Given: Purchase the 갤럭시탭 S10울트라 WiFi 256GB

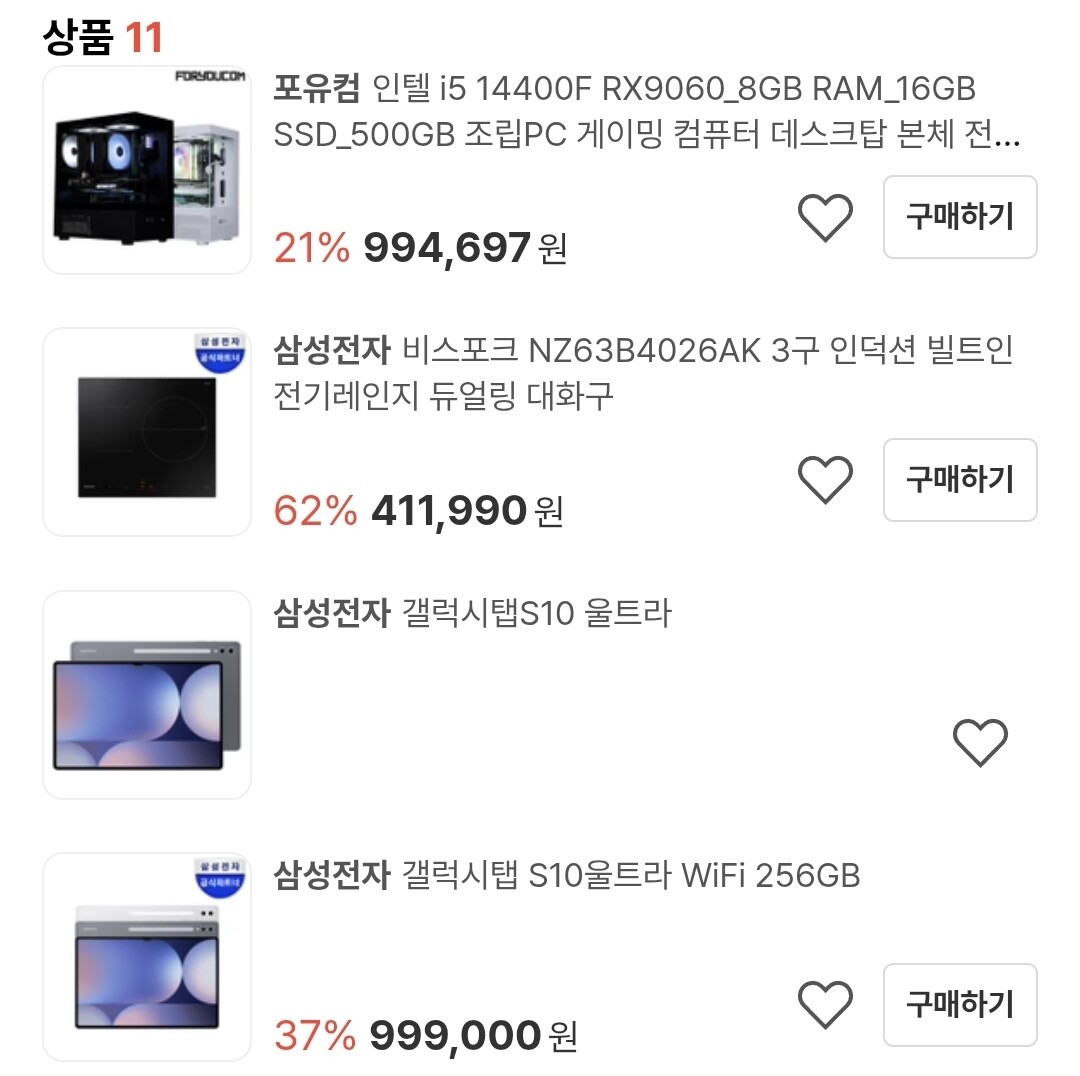Looking at the screenshot, I should point(960,1004).
